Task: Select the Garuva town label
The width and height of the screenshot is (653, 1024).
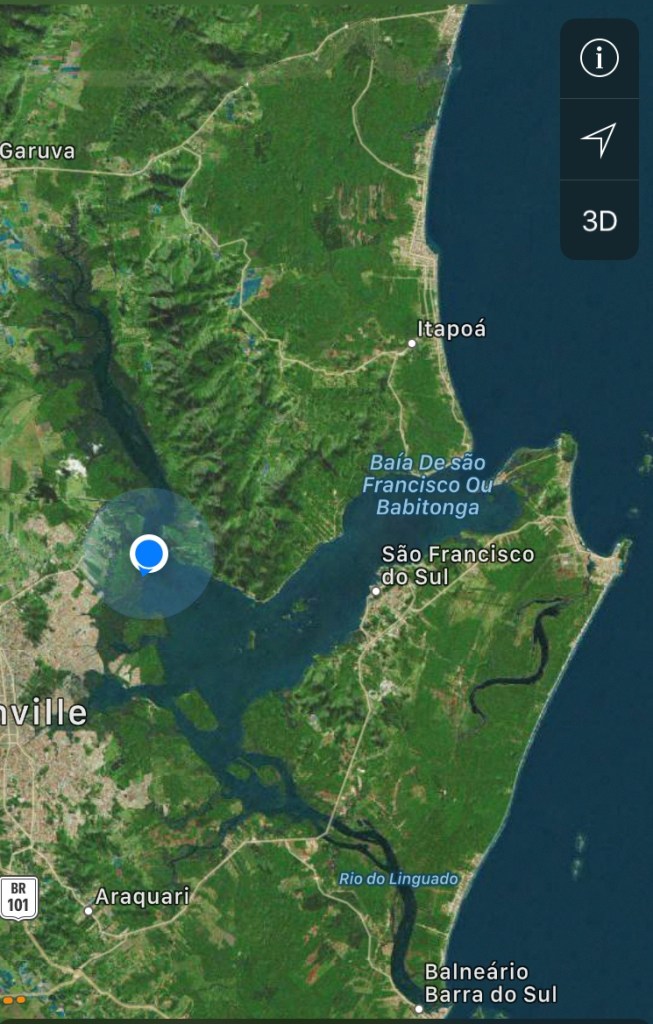Action: click(38, 151)
